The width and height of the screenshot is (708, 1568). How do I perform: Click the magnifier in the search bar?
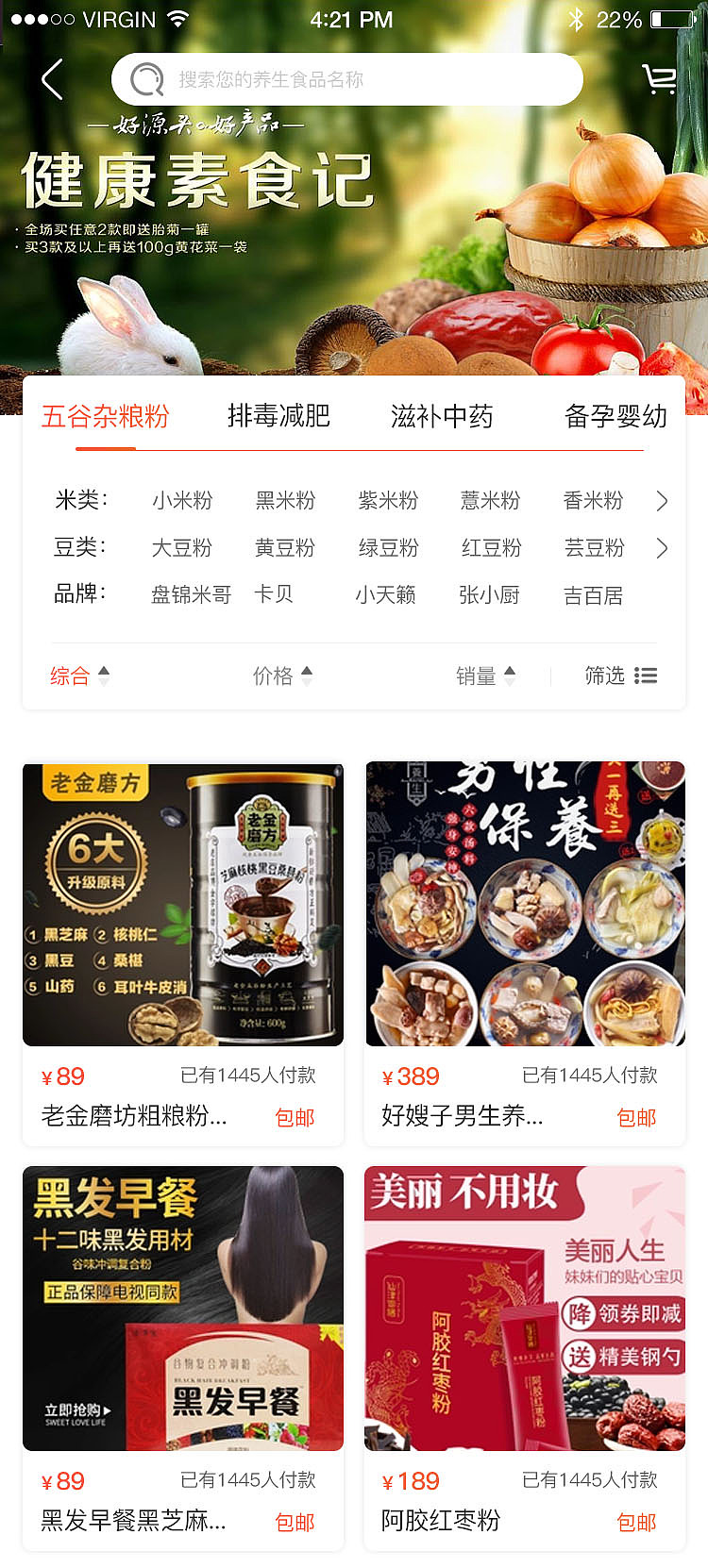coord(146,79)
